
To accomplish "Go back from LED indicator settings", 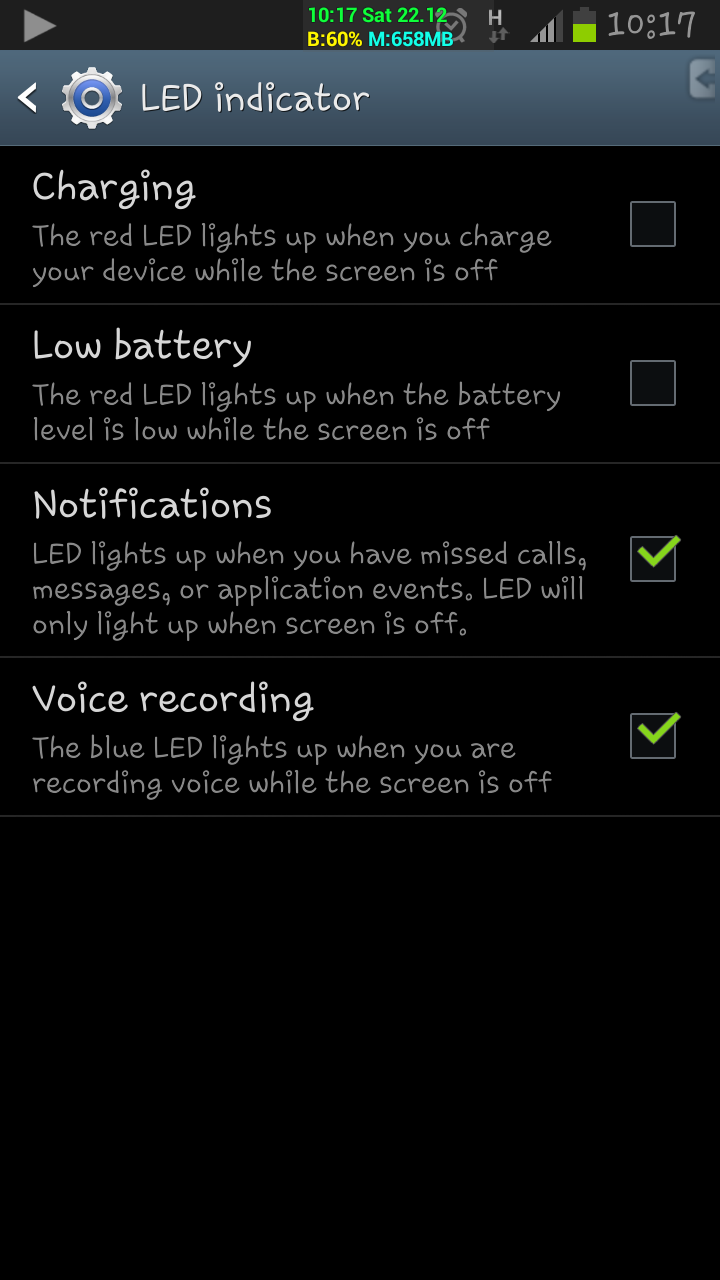I will pos(28,98).
